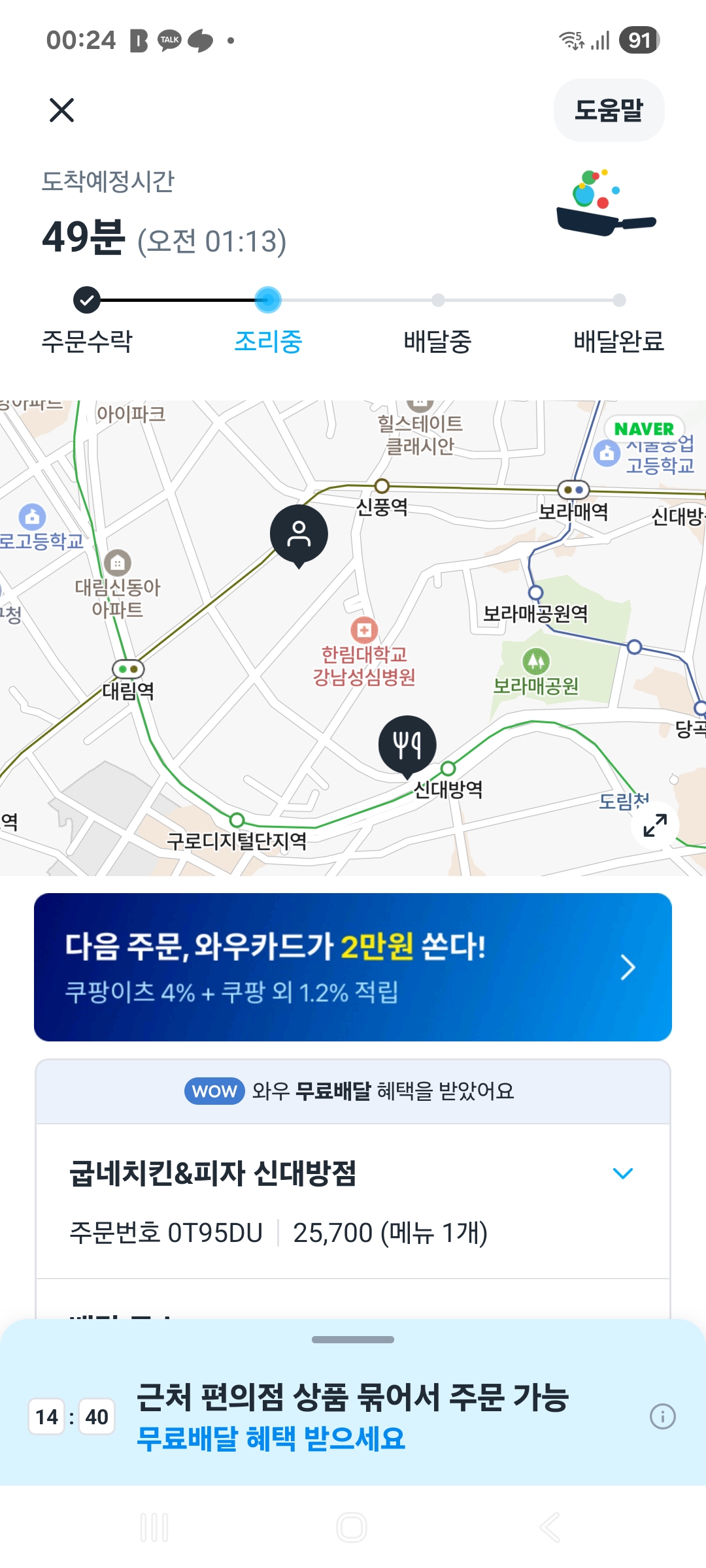Open 도움말 help
Image resolution: width=706 pixels, height=1568 pixels.
[x=609, y=110]
